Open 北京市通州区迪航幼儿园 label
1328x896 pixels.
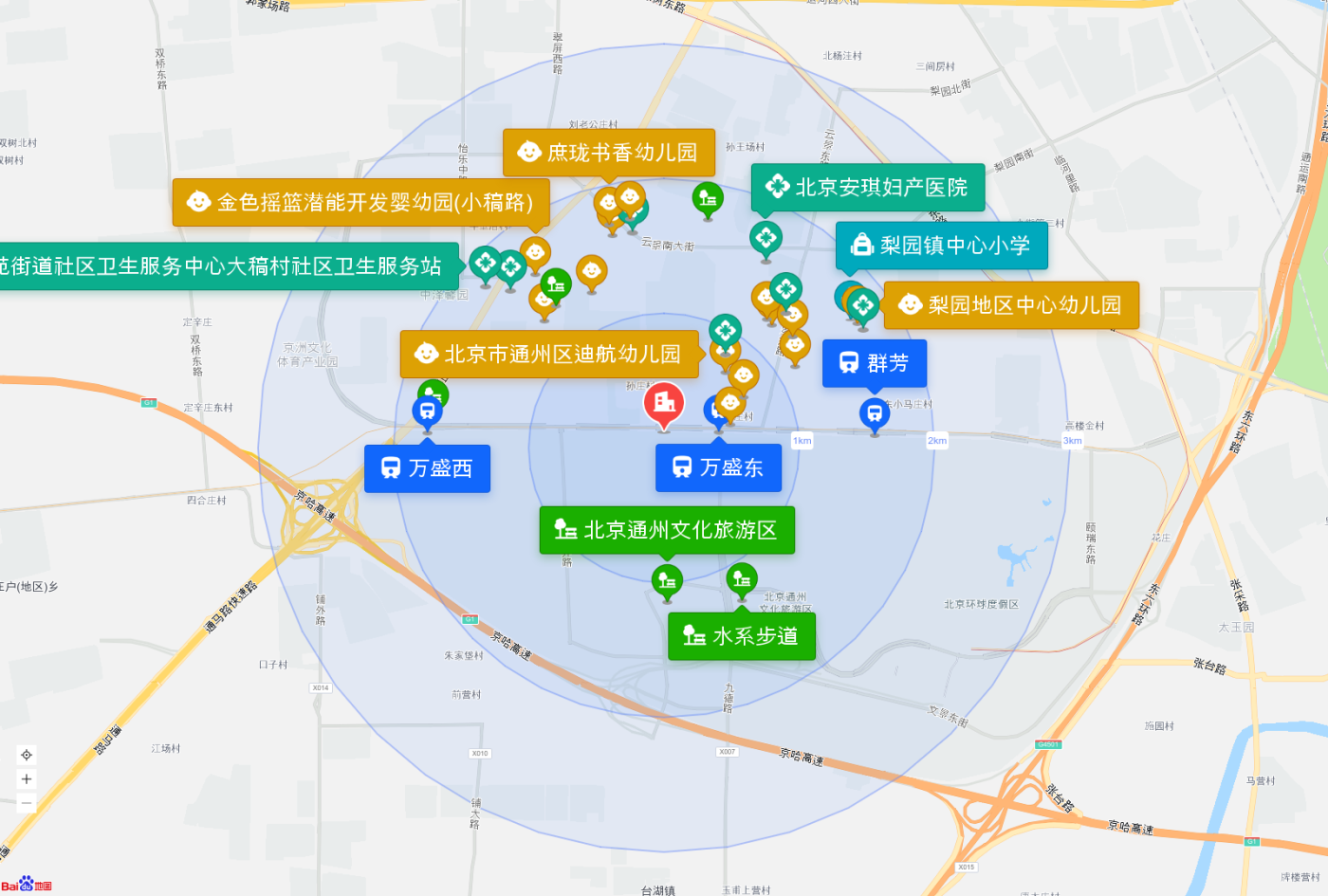pyautogui.click(x=549, y=355)
